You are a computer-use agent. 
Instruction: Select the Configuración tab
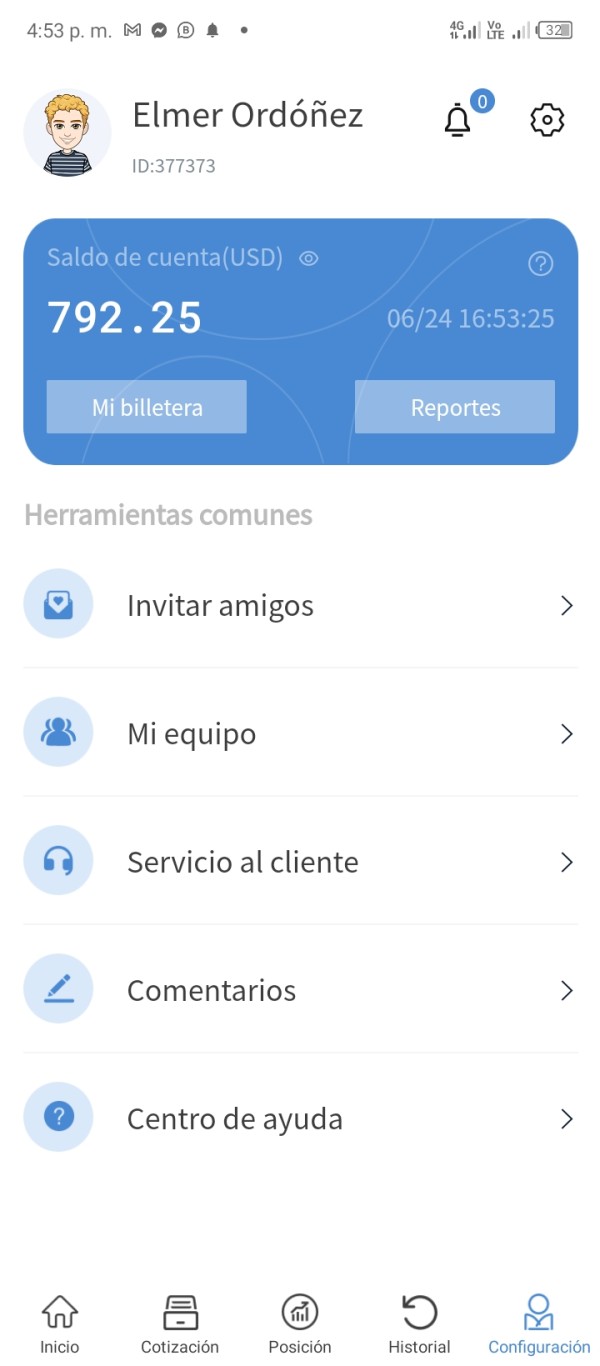point(539,1324)
